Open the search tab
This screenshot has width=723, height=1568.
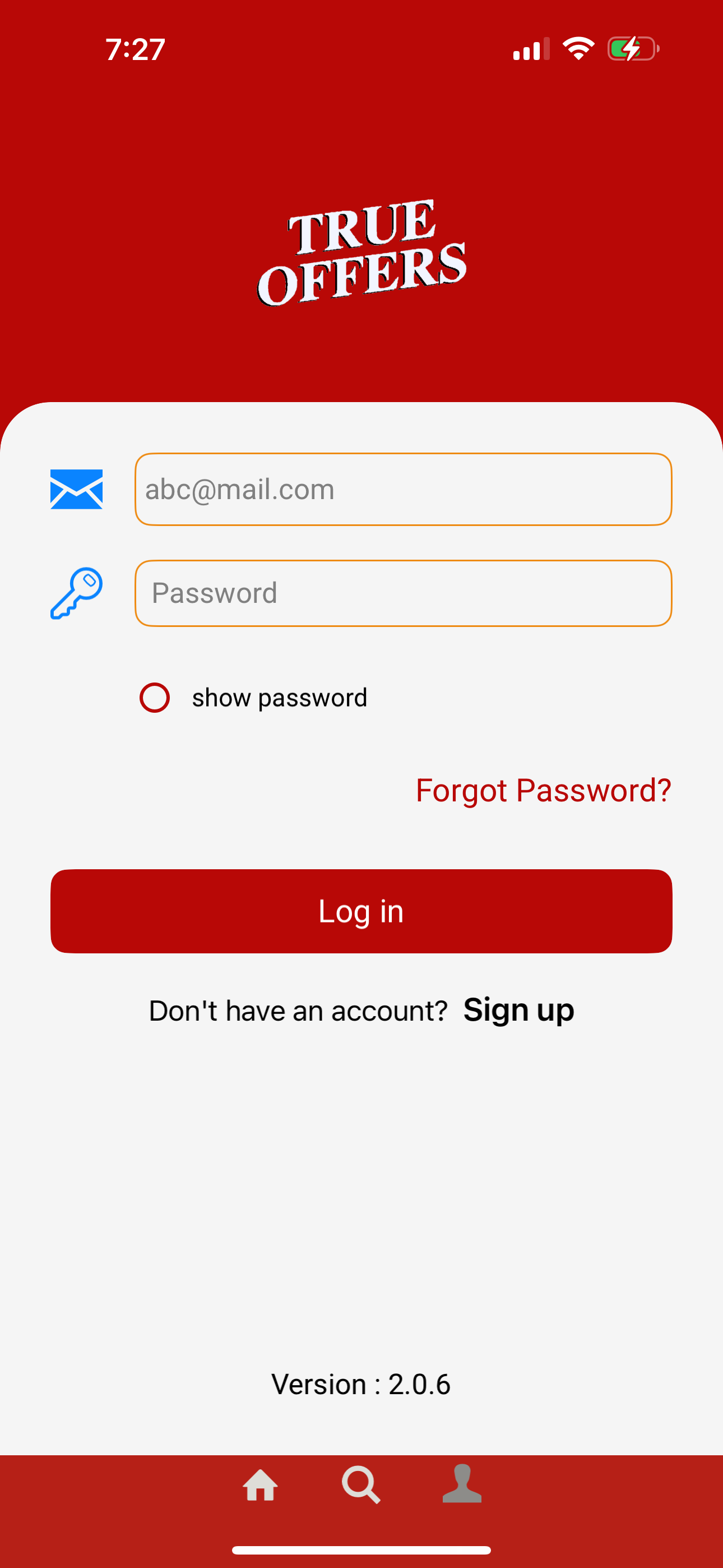pos(361,1485)
